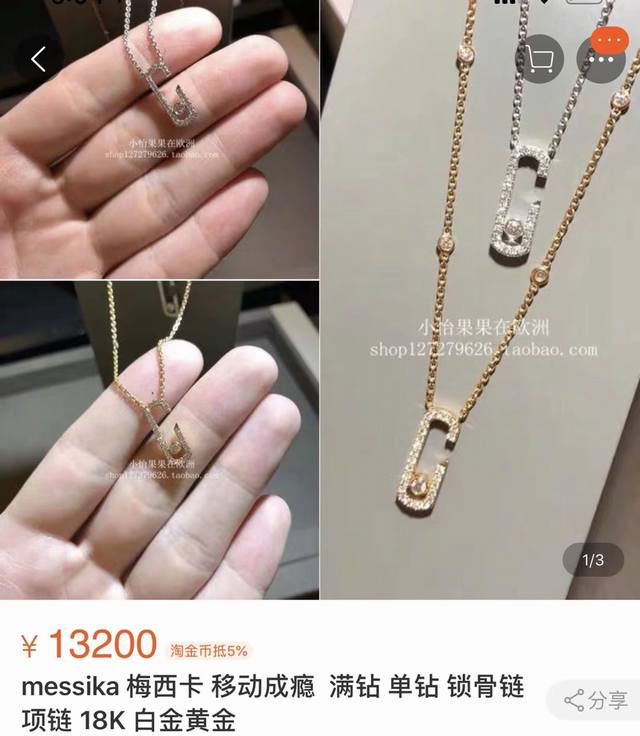The width and height of the screenshot is (640, 736).
Task: Open the shopping cart
Action: coord(542,59)
